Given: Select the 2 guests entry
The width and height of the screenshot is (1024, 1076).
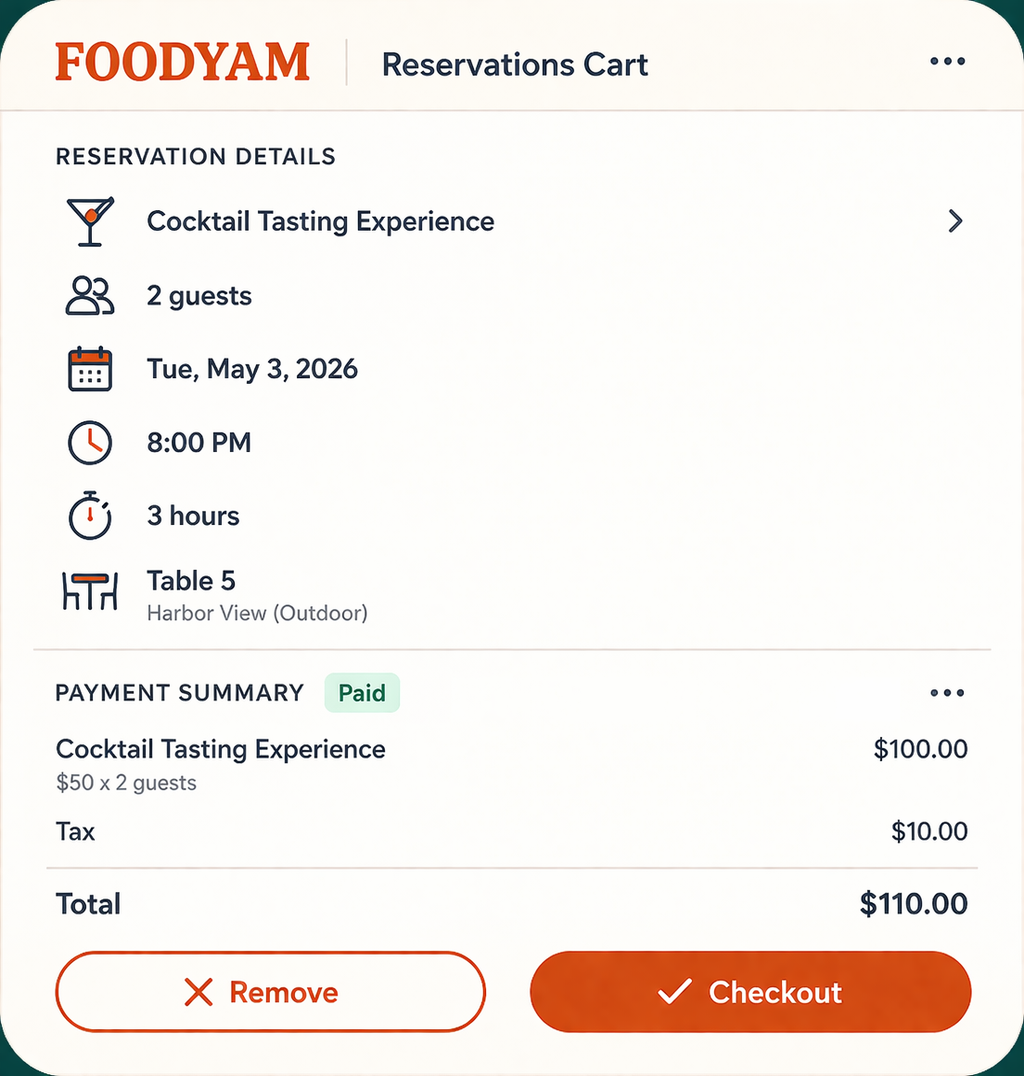Looking at the screenshot, I should click(199, 295).
